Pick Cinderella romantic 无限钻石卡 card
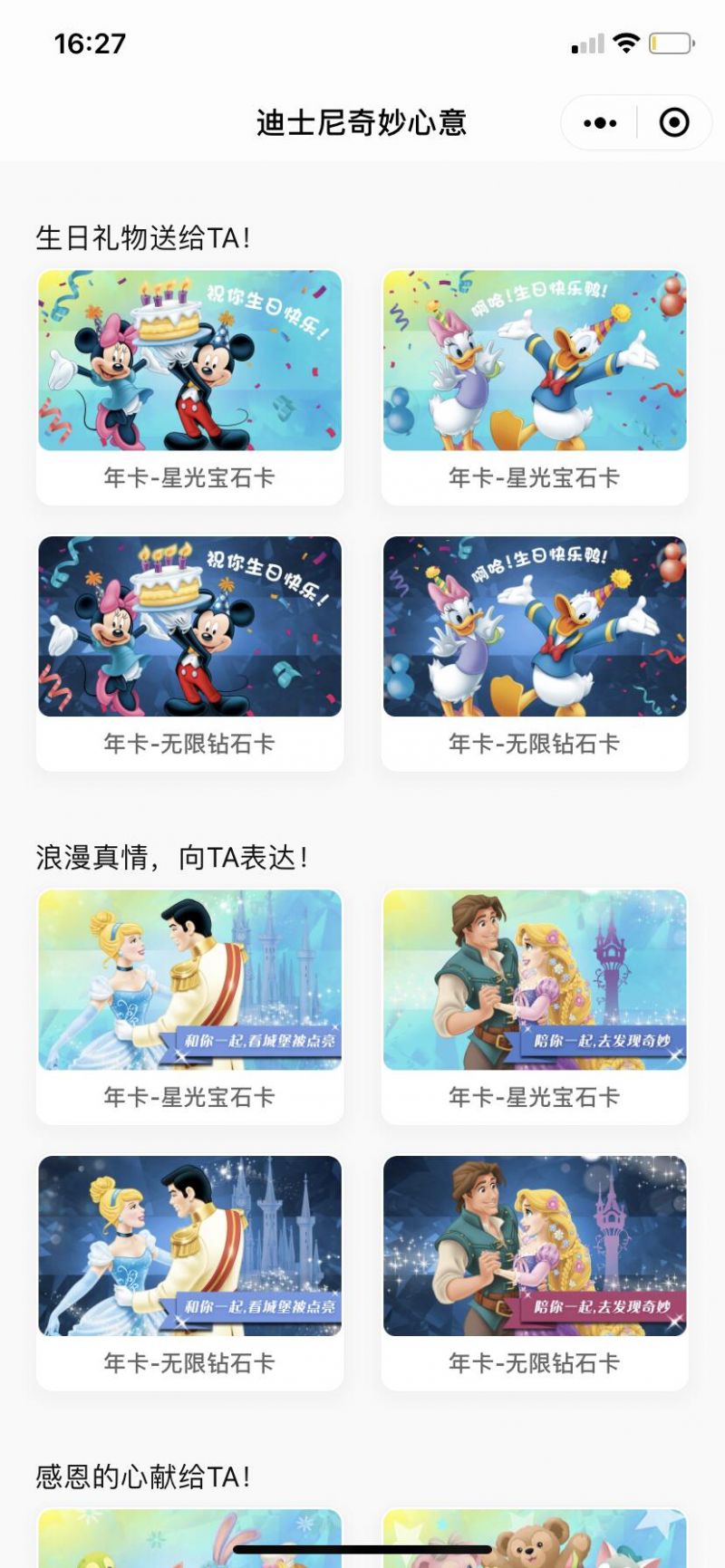The width and height of the screenshot is (725, 1568). 189,1273
